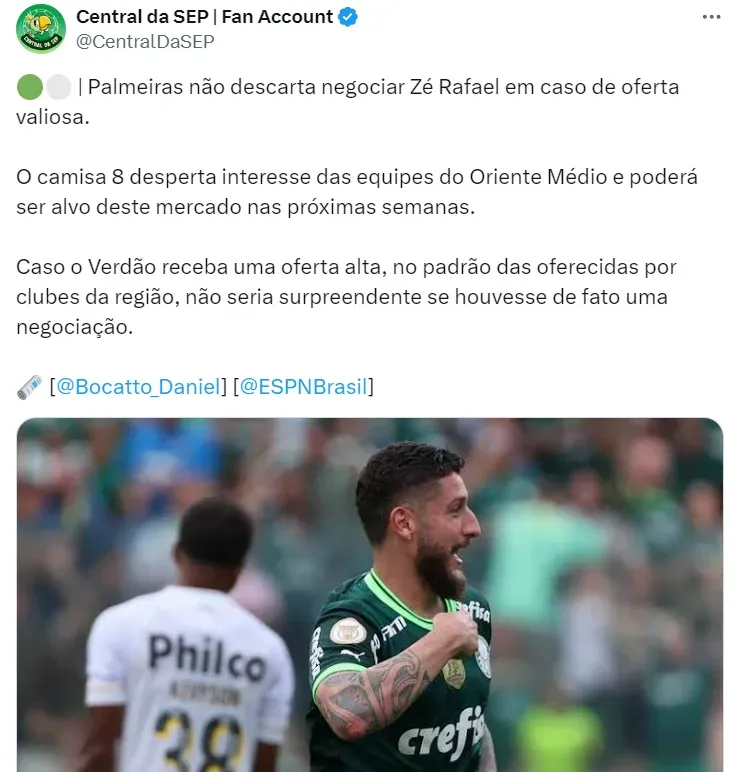Open the @CentralDaSEP handle

click(x=144, y=41)
